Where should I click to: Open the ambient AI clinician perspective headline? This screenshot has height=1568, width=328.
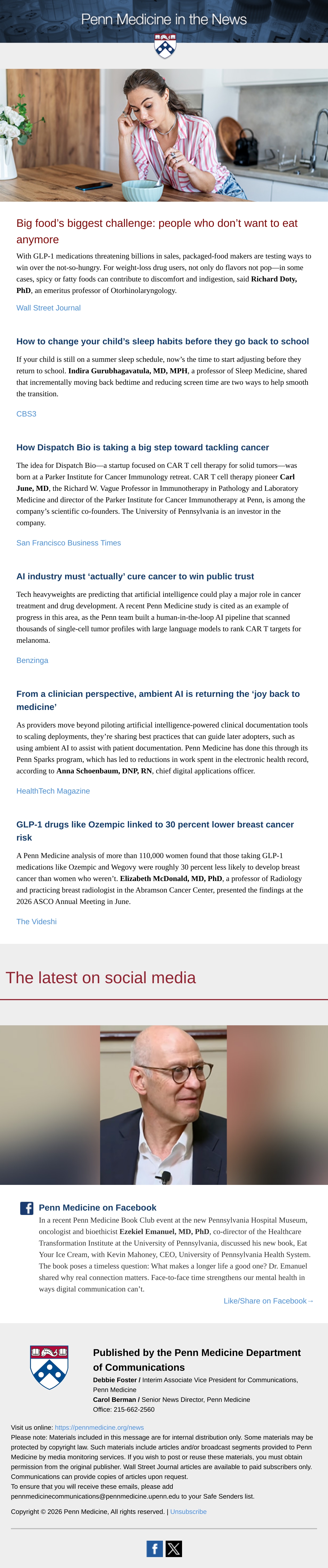[x=158, y=701]
